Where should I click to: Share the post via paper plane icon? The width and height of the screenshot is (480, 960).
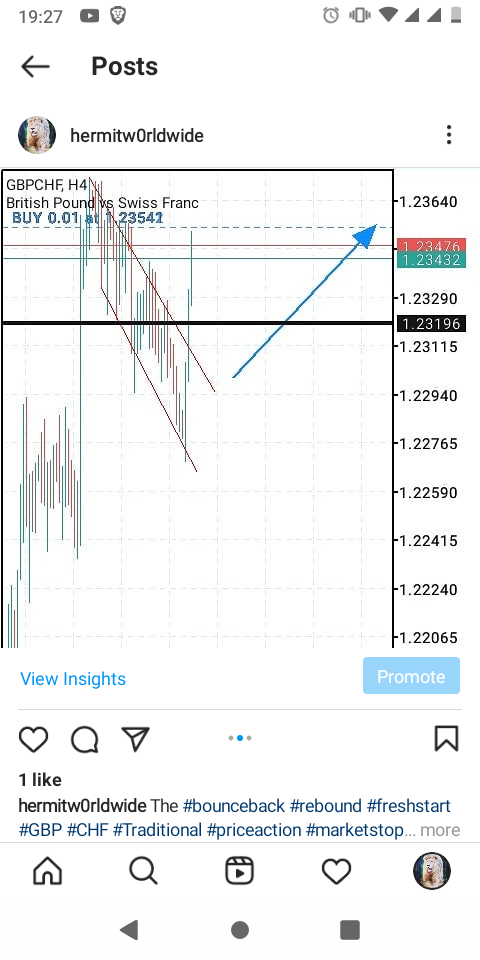coord(135,738)
